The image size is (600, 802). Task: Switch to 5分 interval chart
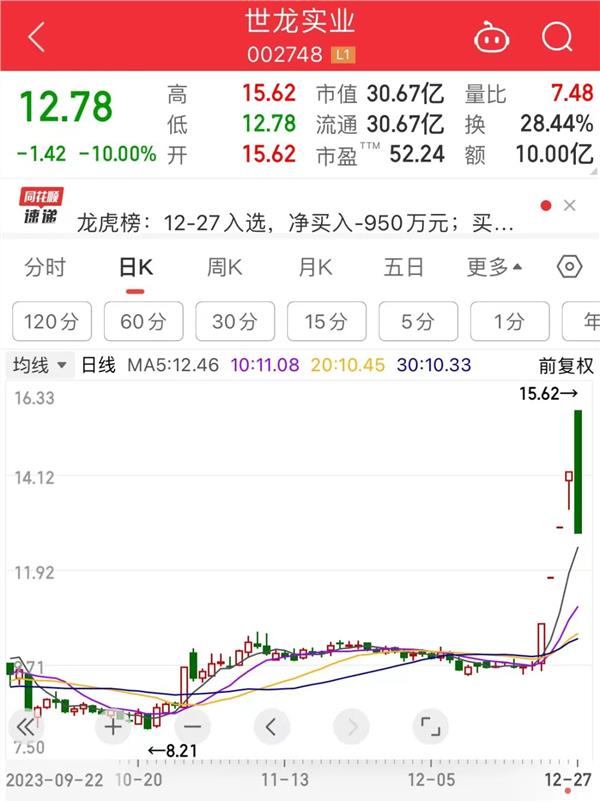pos(418,321)
